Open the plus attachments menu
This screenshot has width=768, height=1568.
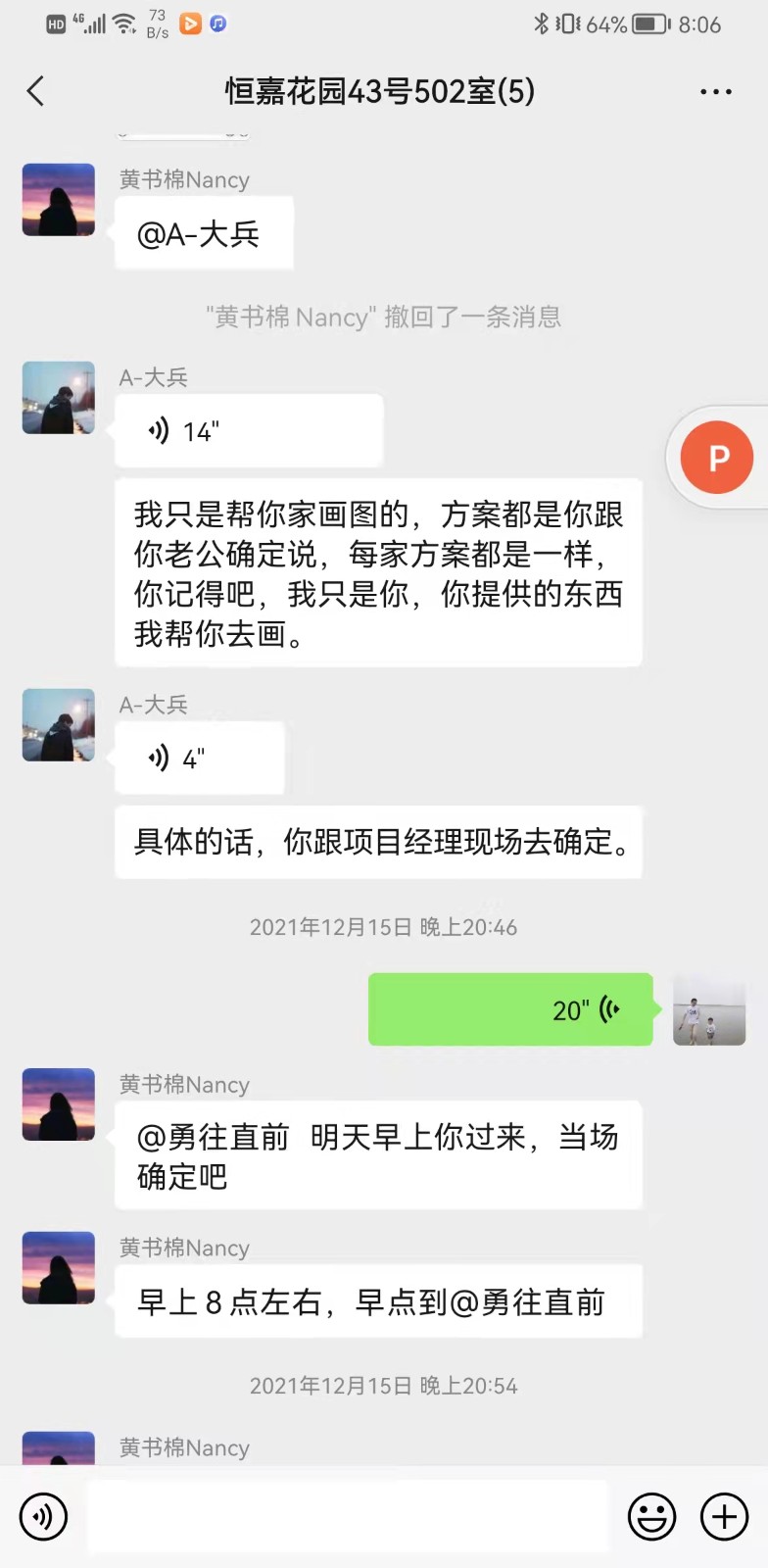click(x=724, y=1516)
